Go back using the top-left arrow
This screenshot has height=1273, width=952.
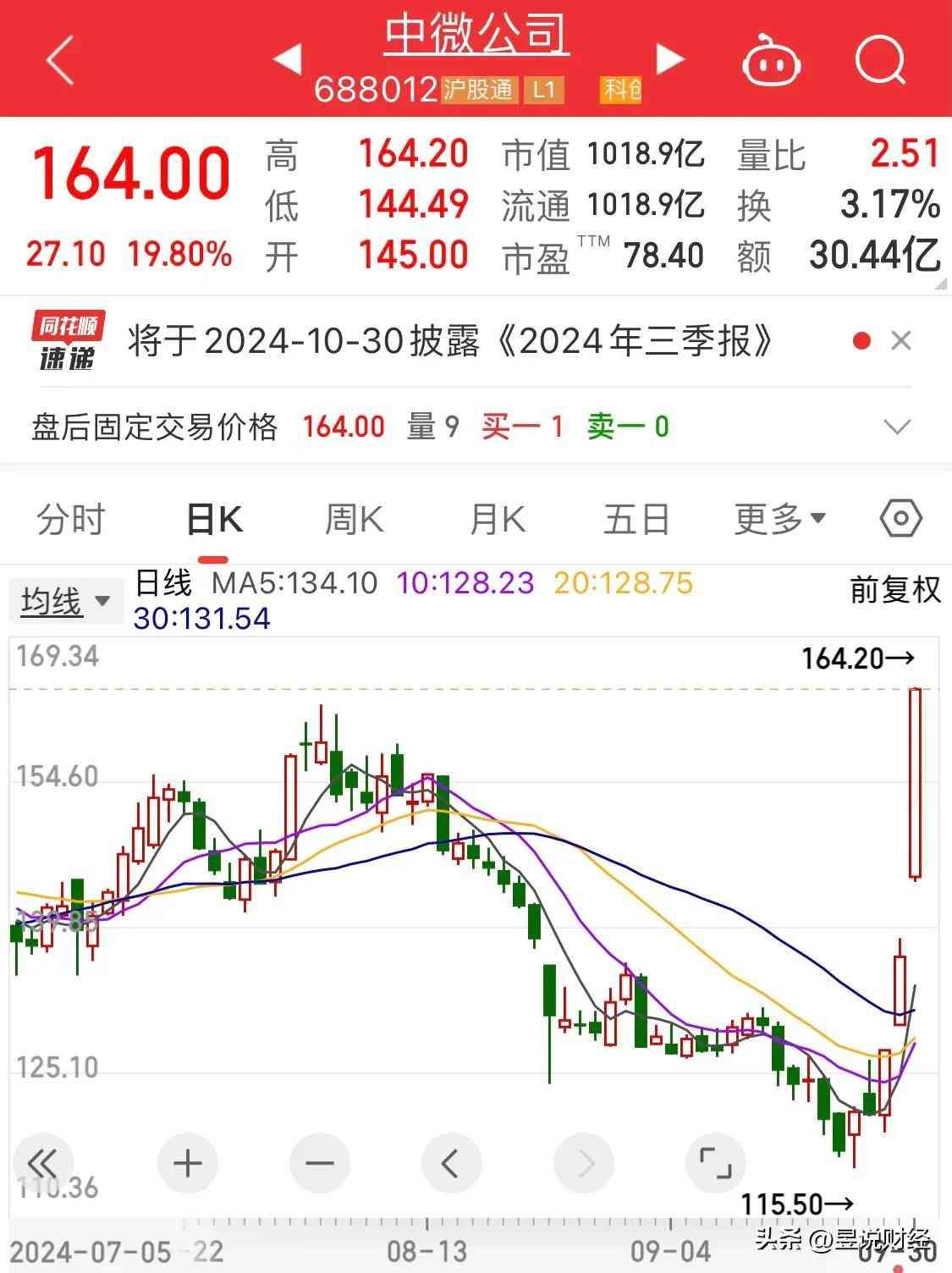pos(61,61)
